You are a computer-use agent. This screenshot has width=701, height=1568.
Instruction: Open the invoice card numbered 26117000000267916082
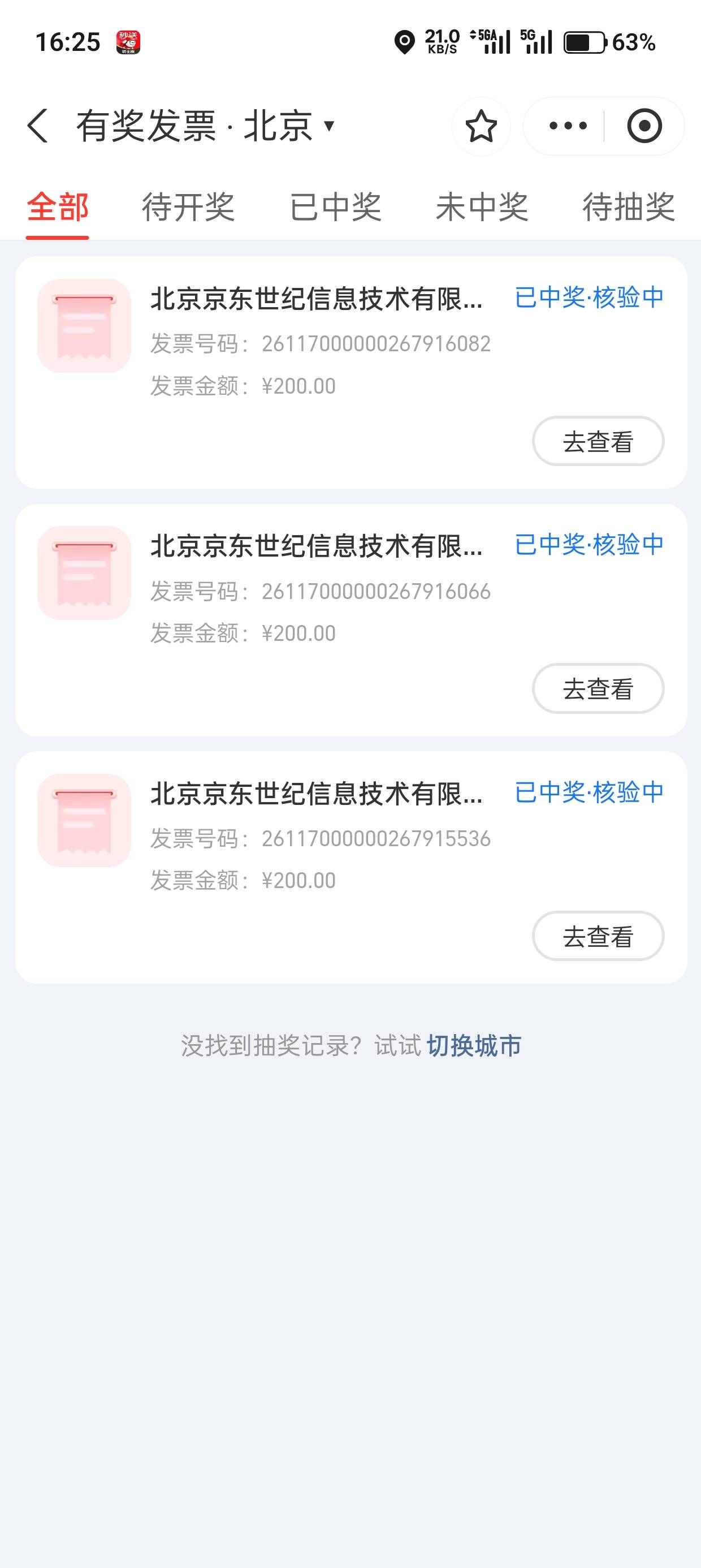click(317, 344)
